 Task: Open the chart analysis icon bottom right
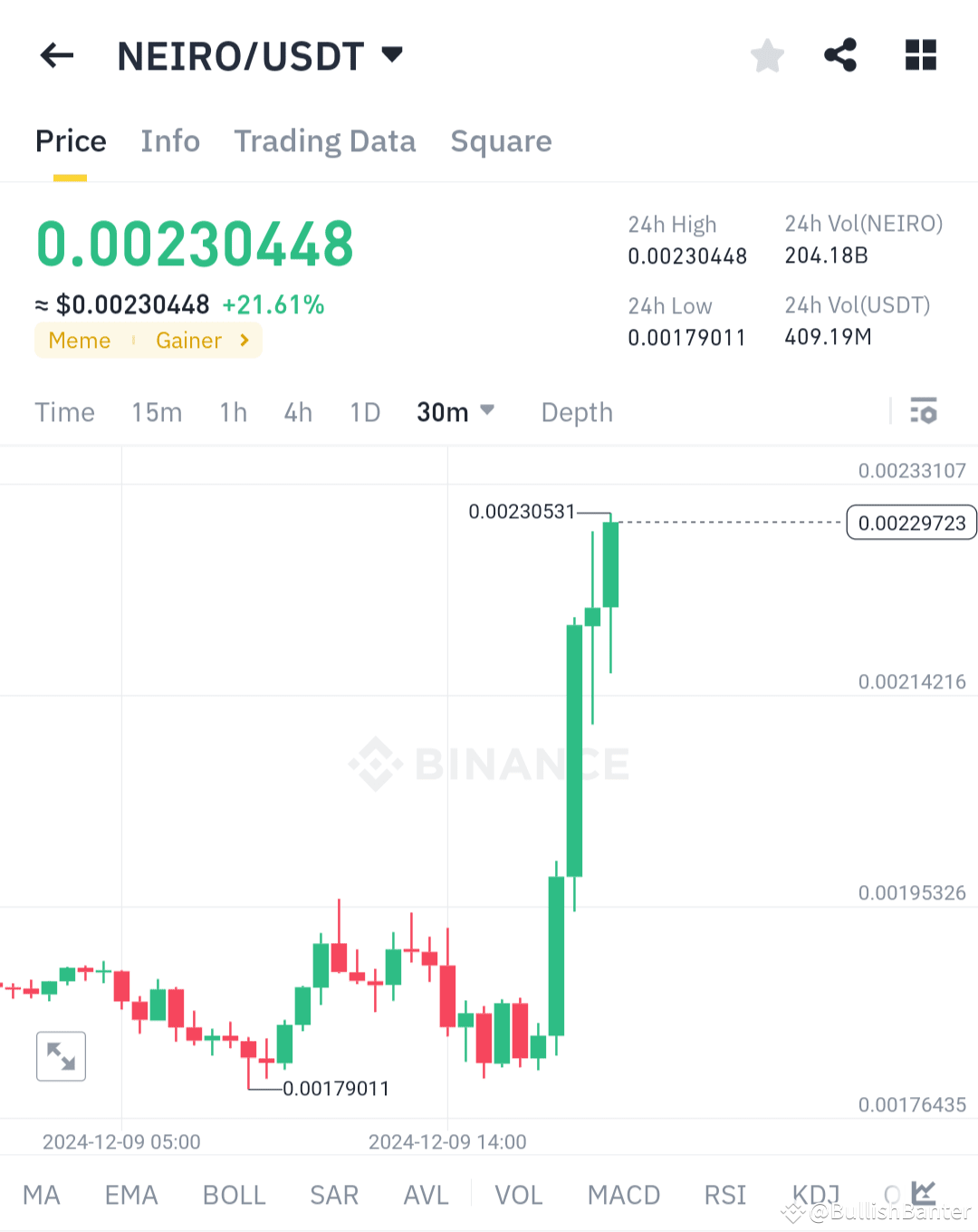[x=923, y=1194]
